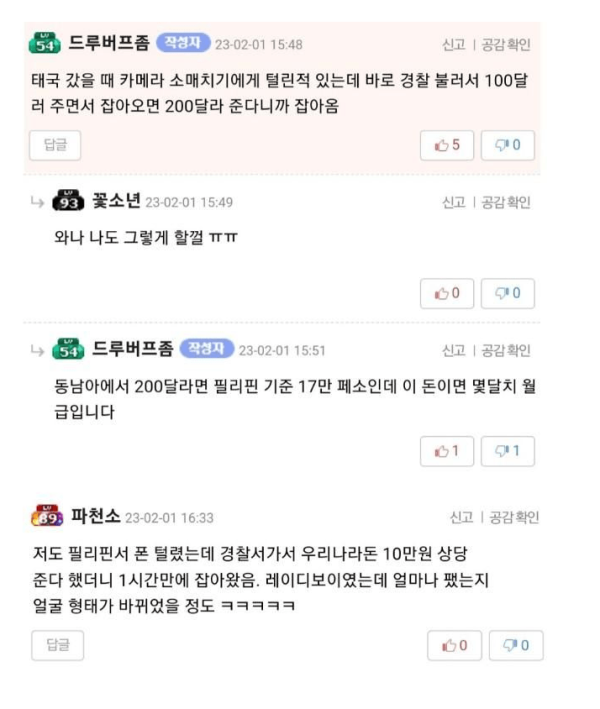Dislike 꽃소년's reply
The width and height of the screenshot is (600, 709).
(508, 293)
